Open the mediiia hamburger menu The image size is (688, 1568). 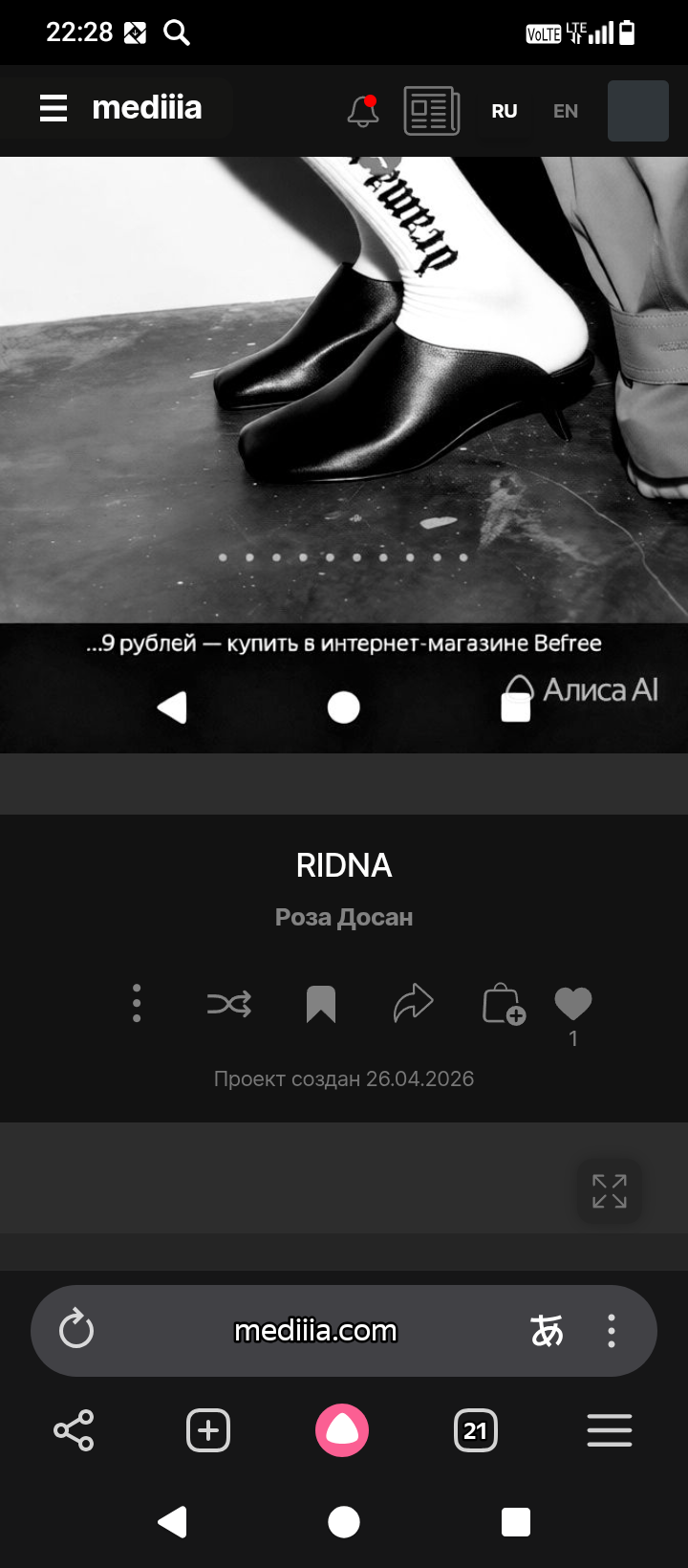(x=54, y=109)
